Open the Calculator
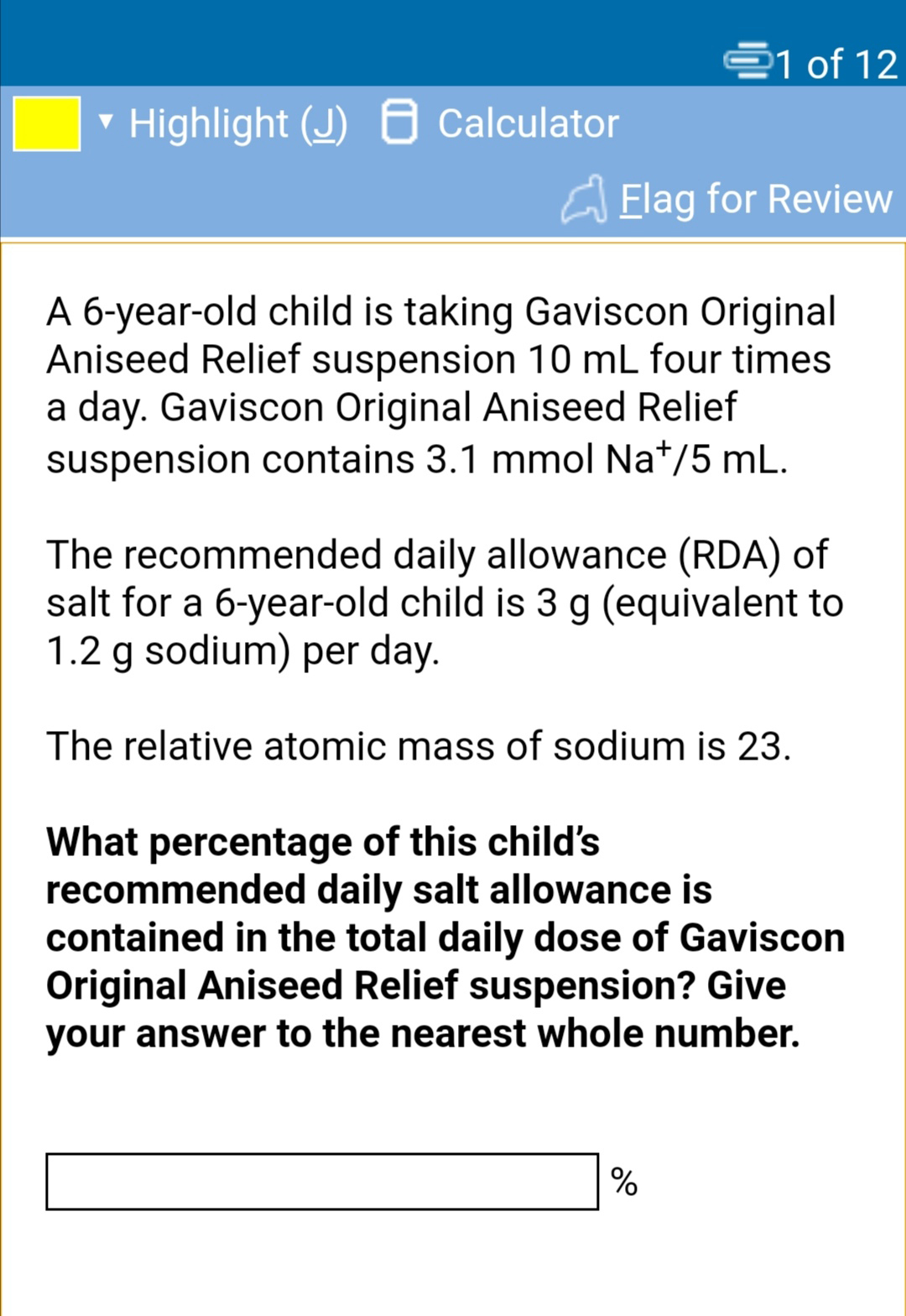906x1316 pixels. [501, 123]
